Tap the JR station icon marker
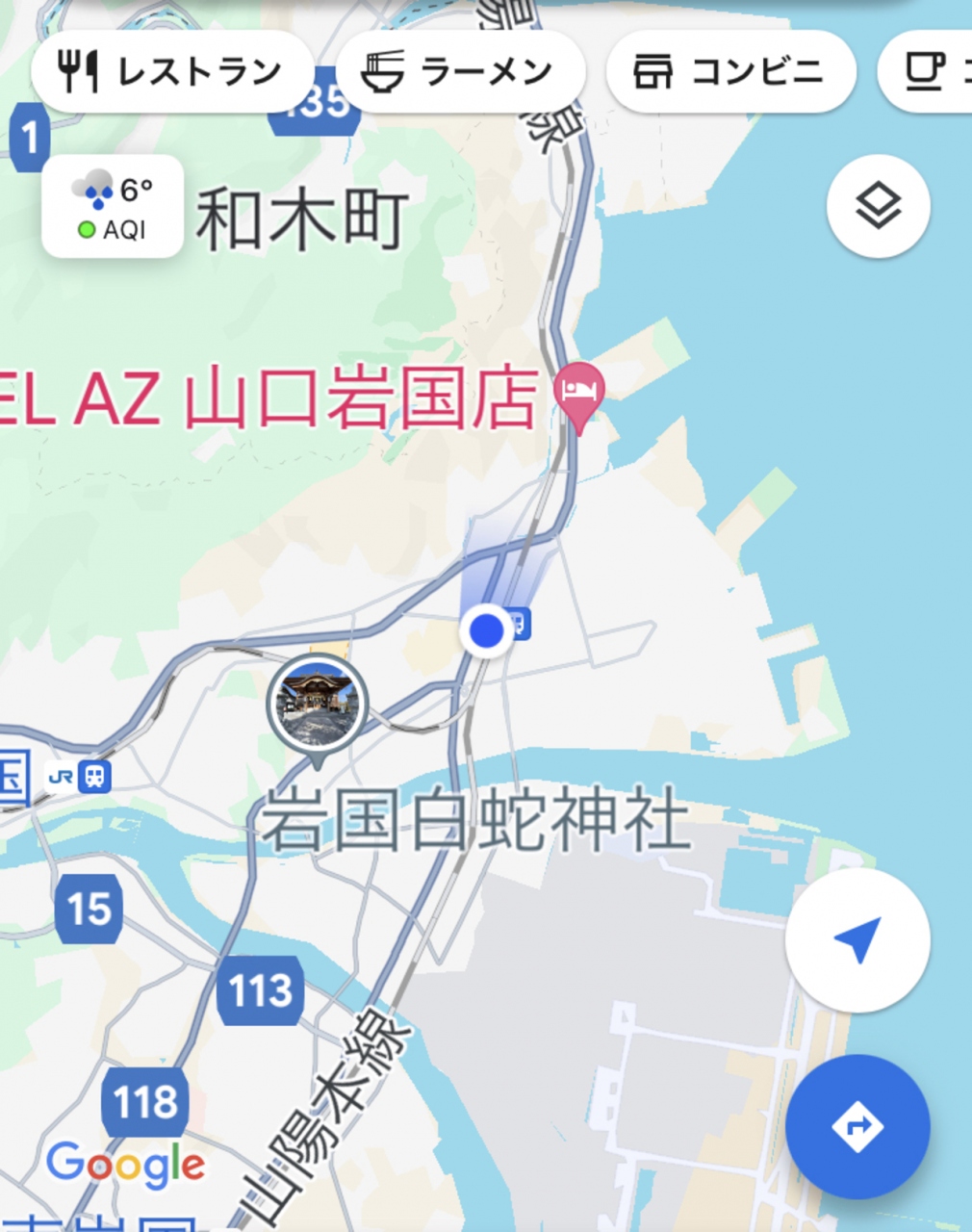This screenshot has width=972, height=1232. click(x=92, y=776)
